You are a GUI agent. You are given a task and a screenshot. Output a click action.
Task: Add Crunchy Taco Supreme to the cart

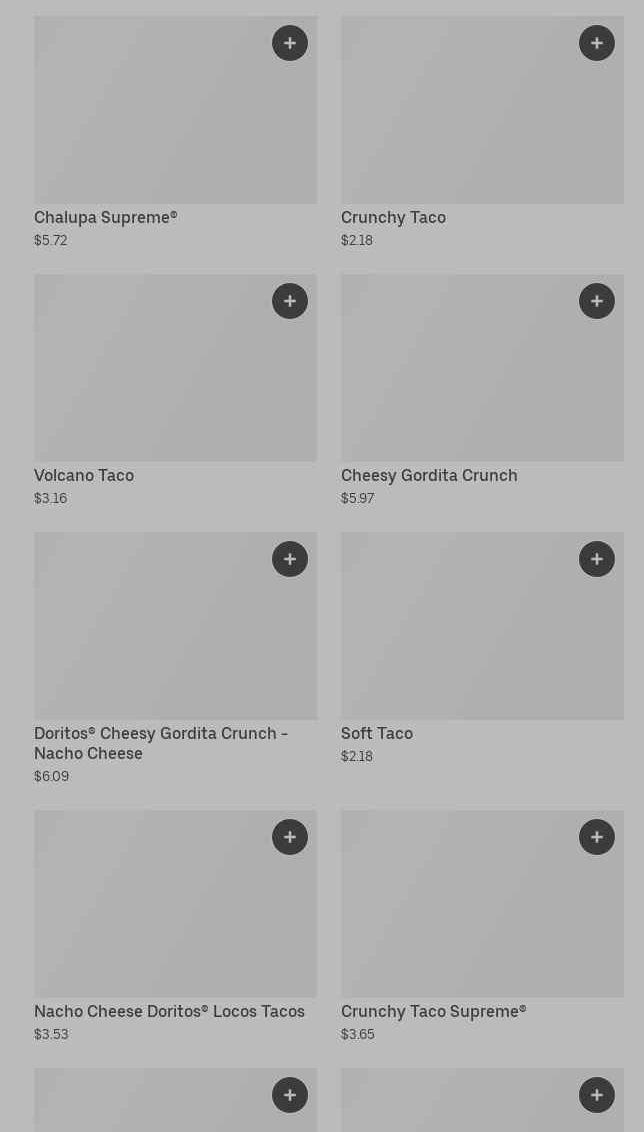(x=597, y=837)
